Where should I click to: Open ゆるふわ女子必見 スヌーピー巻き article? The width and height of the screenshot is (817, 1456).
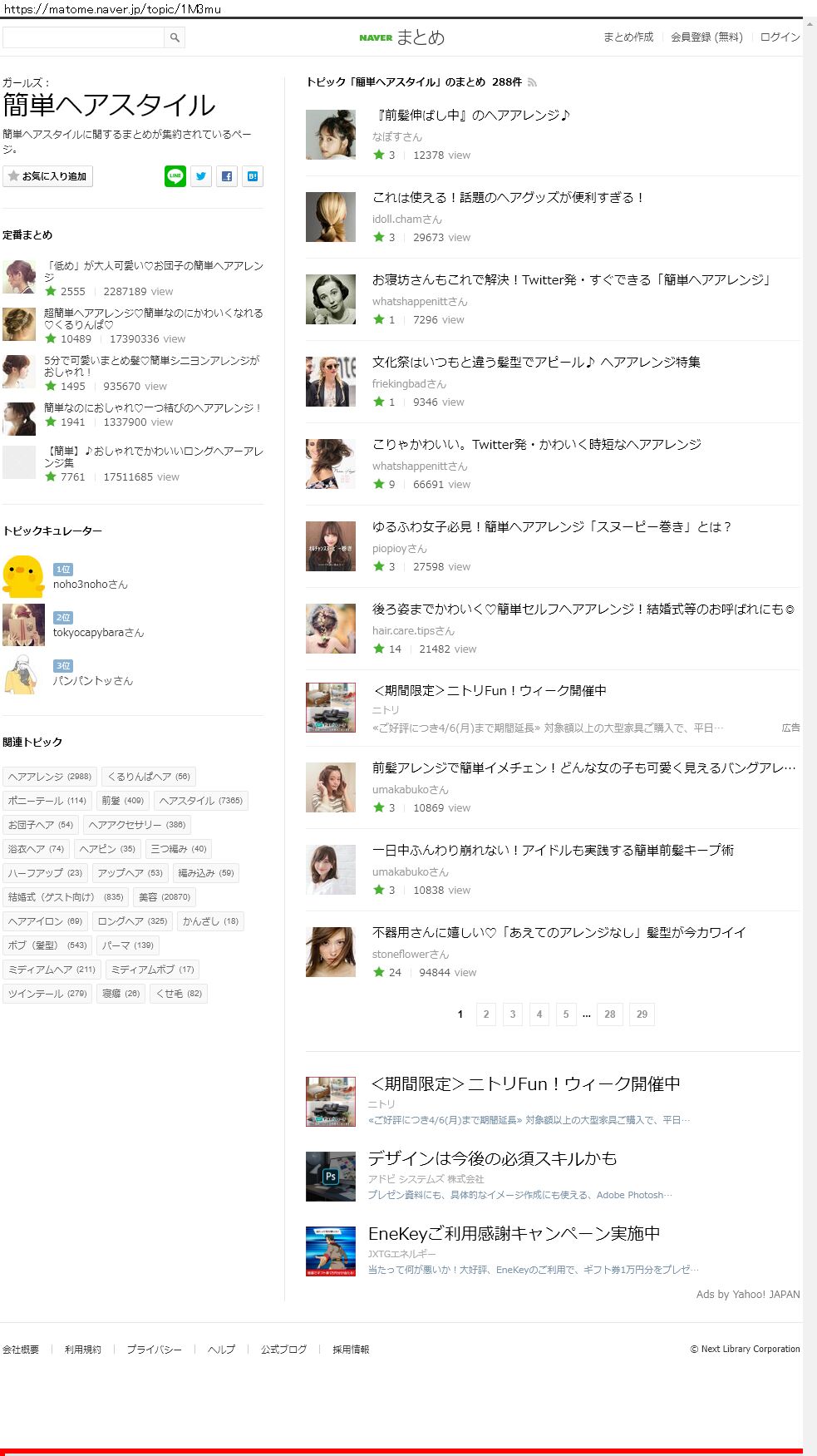(552, 527)
